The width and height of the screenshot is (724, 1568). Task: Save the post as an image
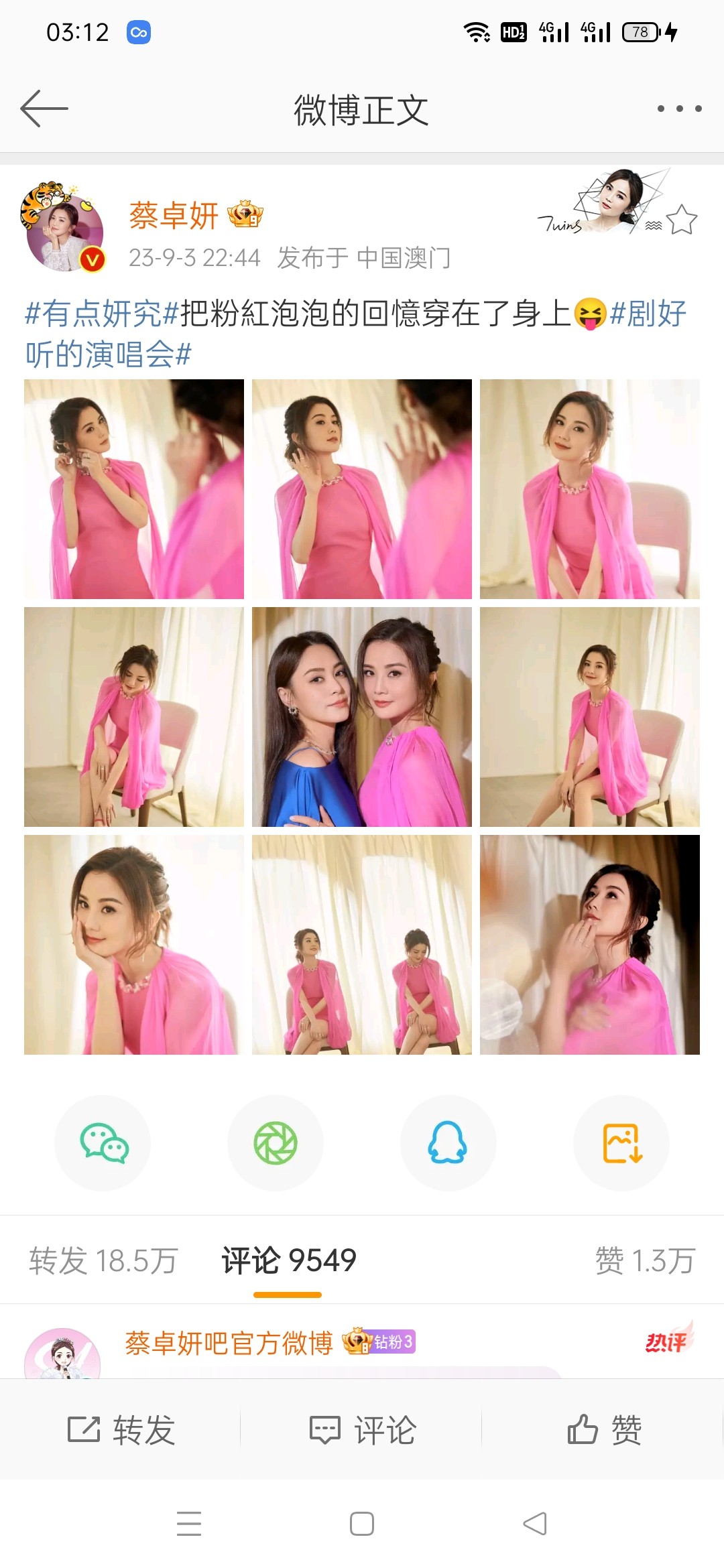[621, 1142]
